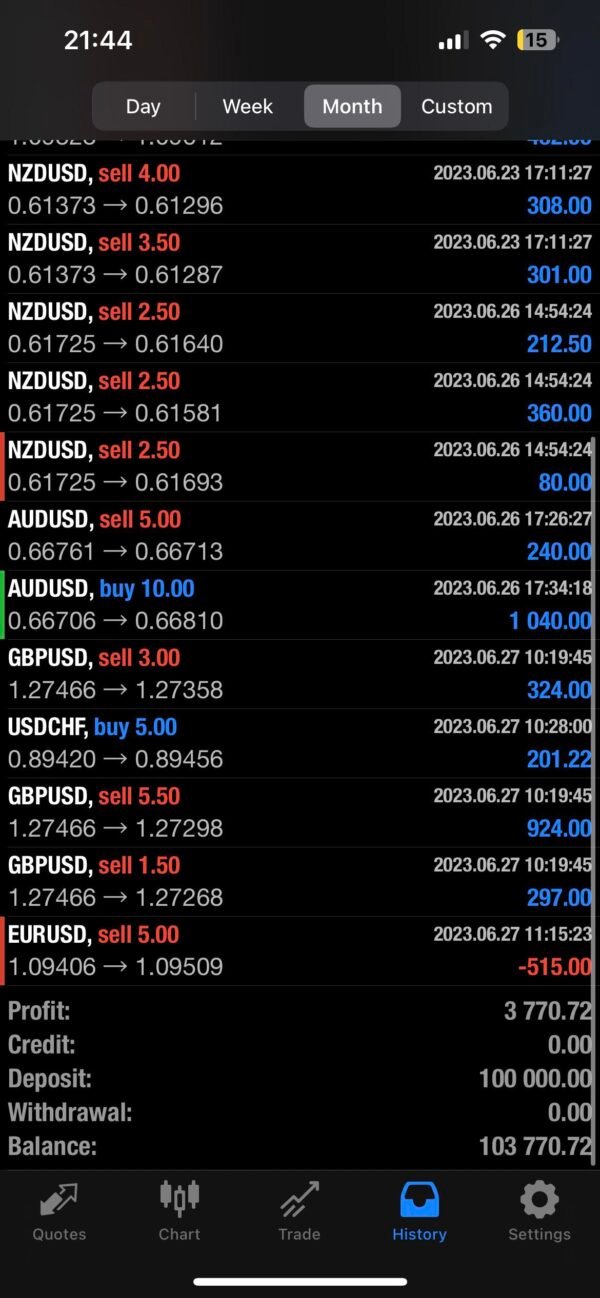Expand the NZDUSD sell 3.50 trade
This screenshot has width=600, height=1298.
(300, 258)
